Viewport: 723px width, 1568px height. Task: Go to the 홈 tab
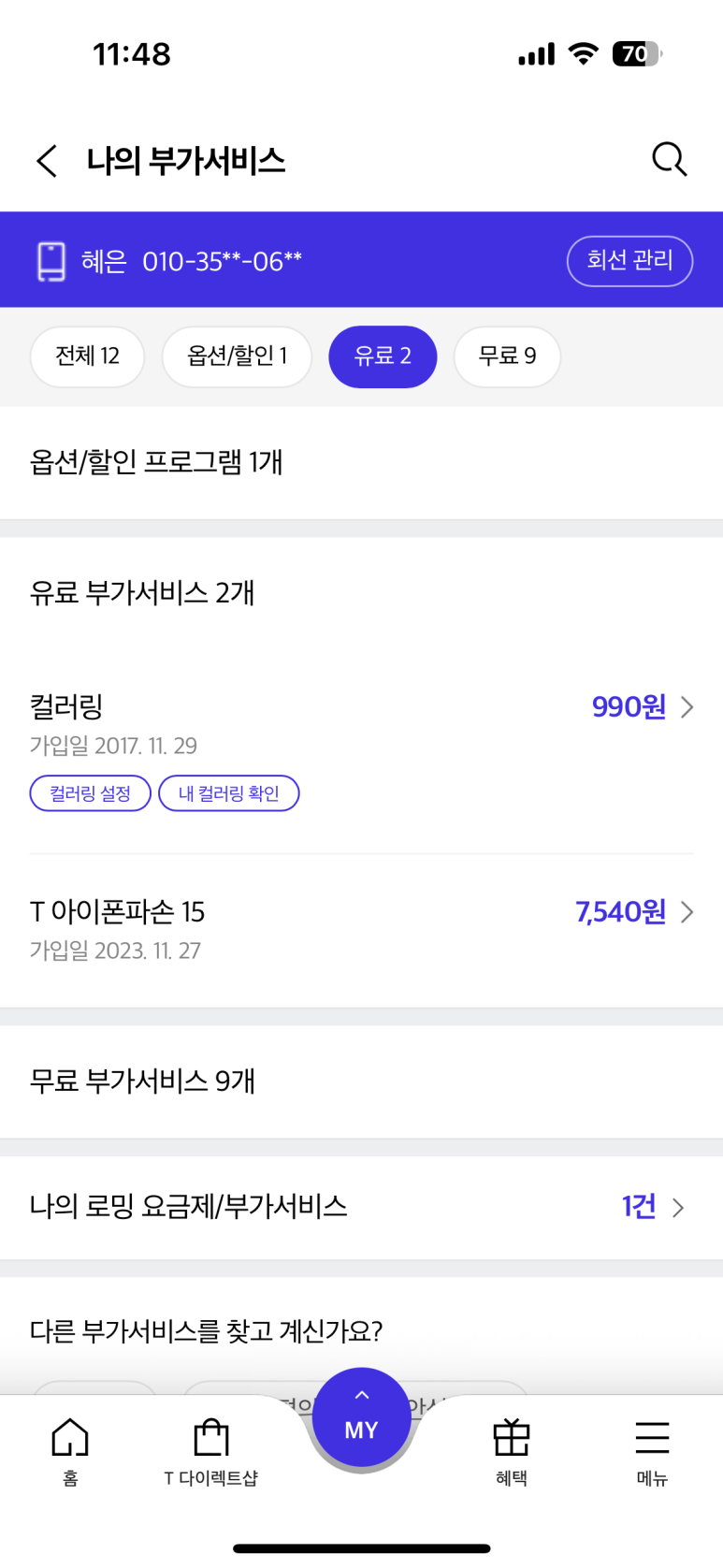pos(70,1452)
